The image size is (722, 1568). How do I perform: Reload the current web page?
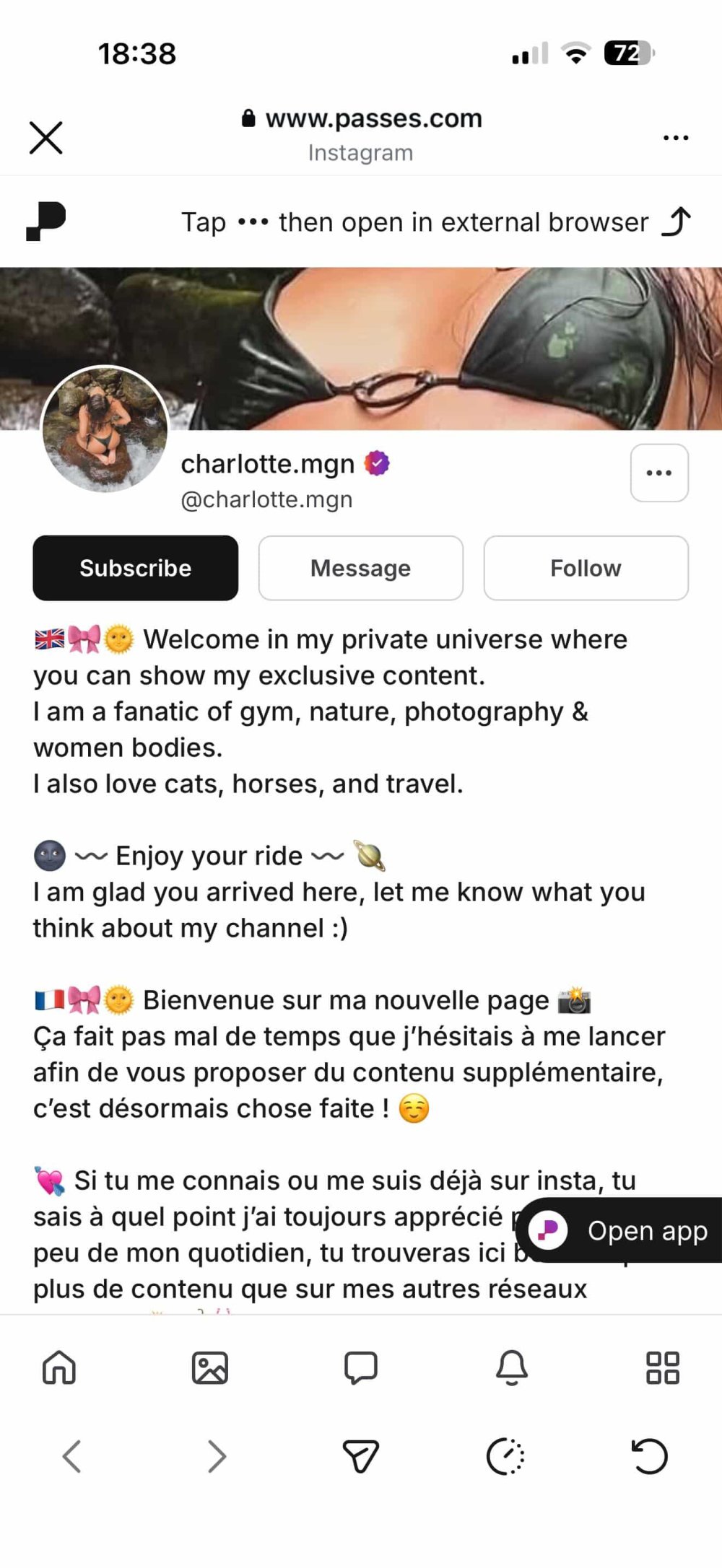pos(649,1456)
